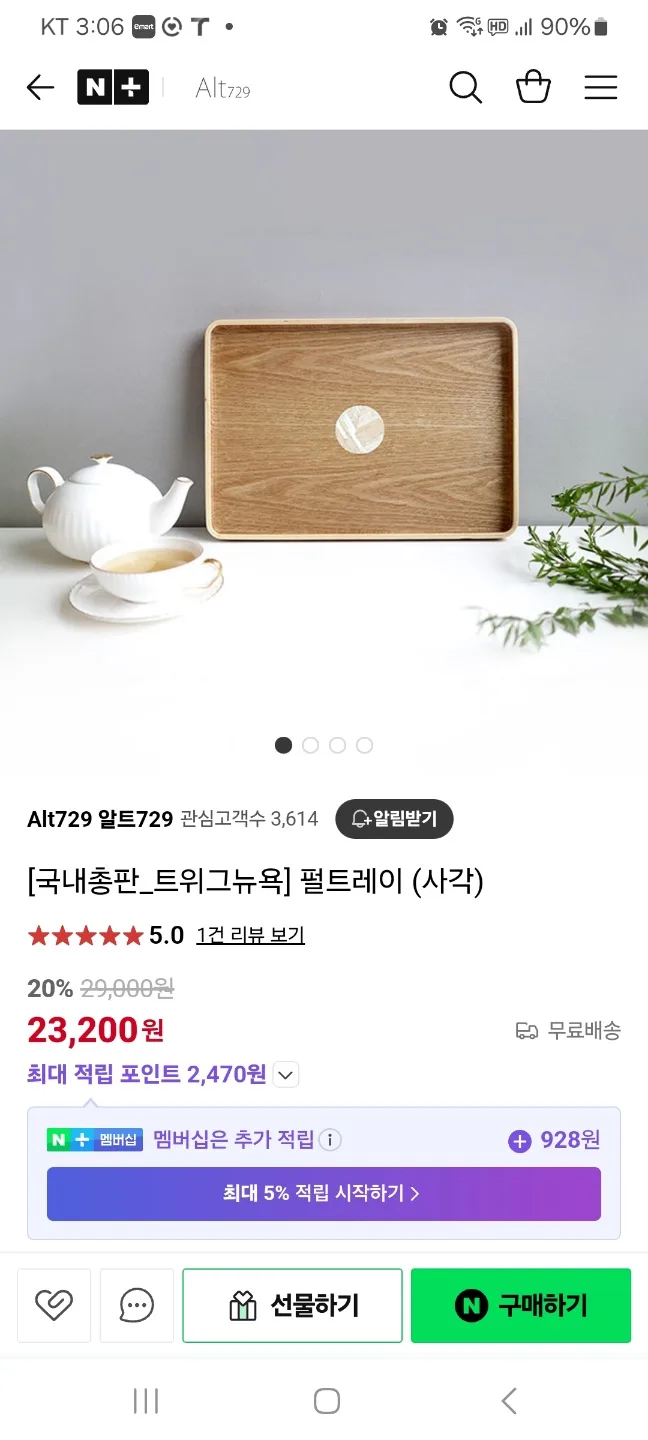This screenshot has width=648, height=1440.
Task: Tap the system home button
Action: [x=326, y=1401]
